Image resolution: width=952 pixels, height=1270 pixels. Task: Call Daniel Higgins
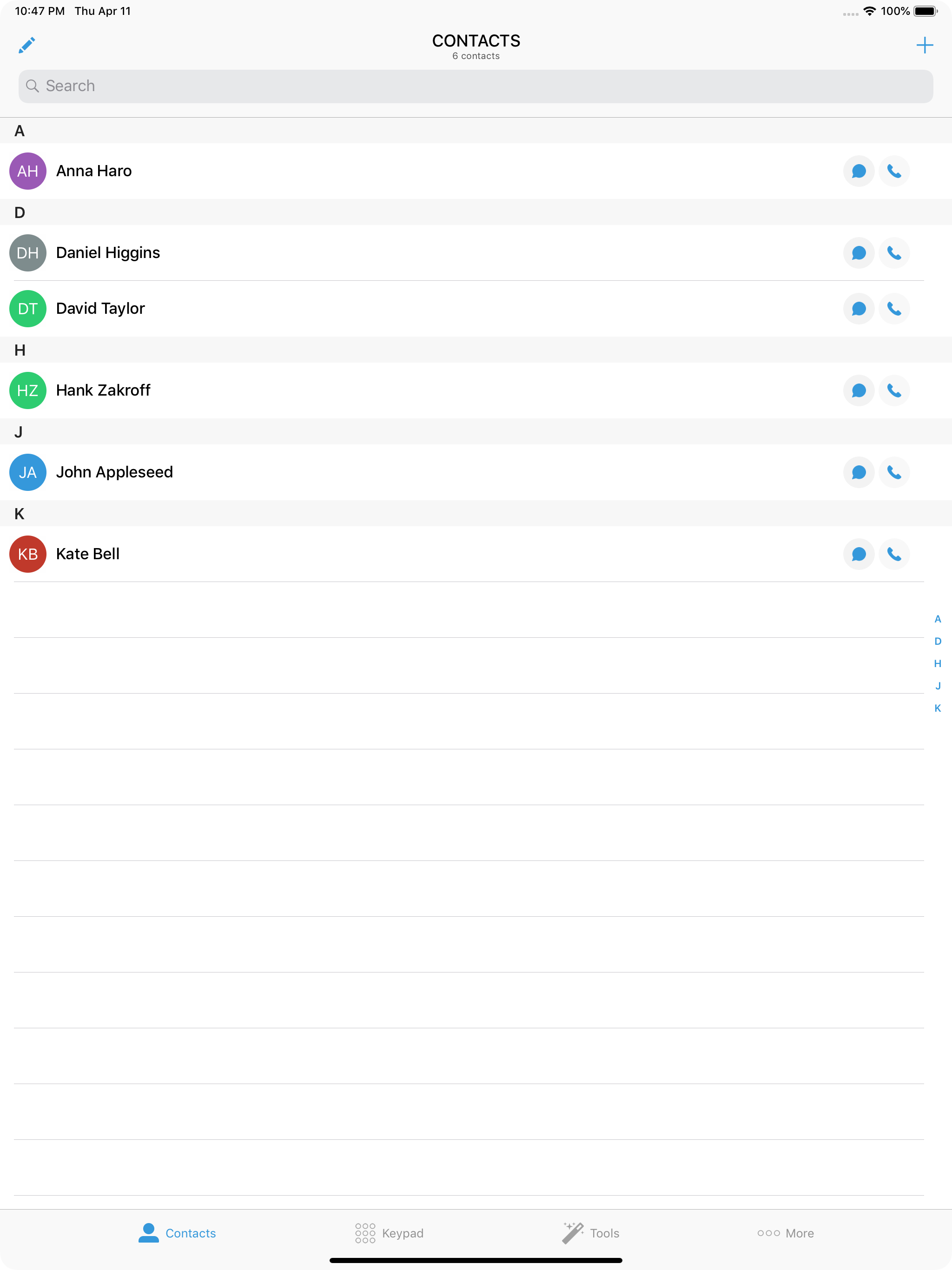(894, 252)
